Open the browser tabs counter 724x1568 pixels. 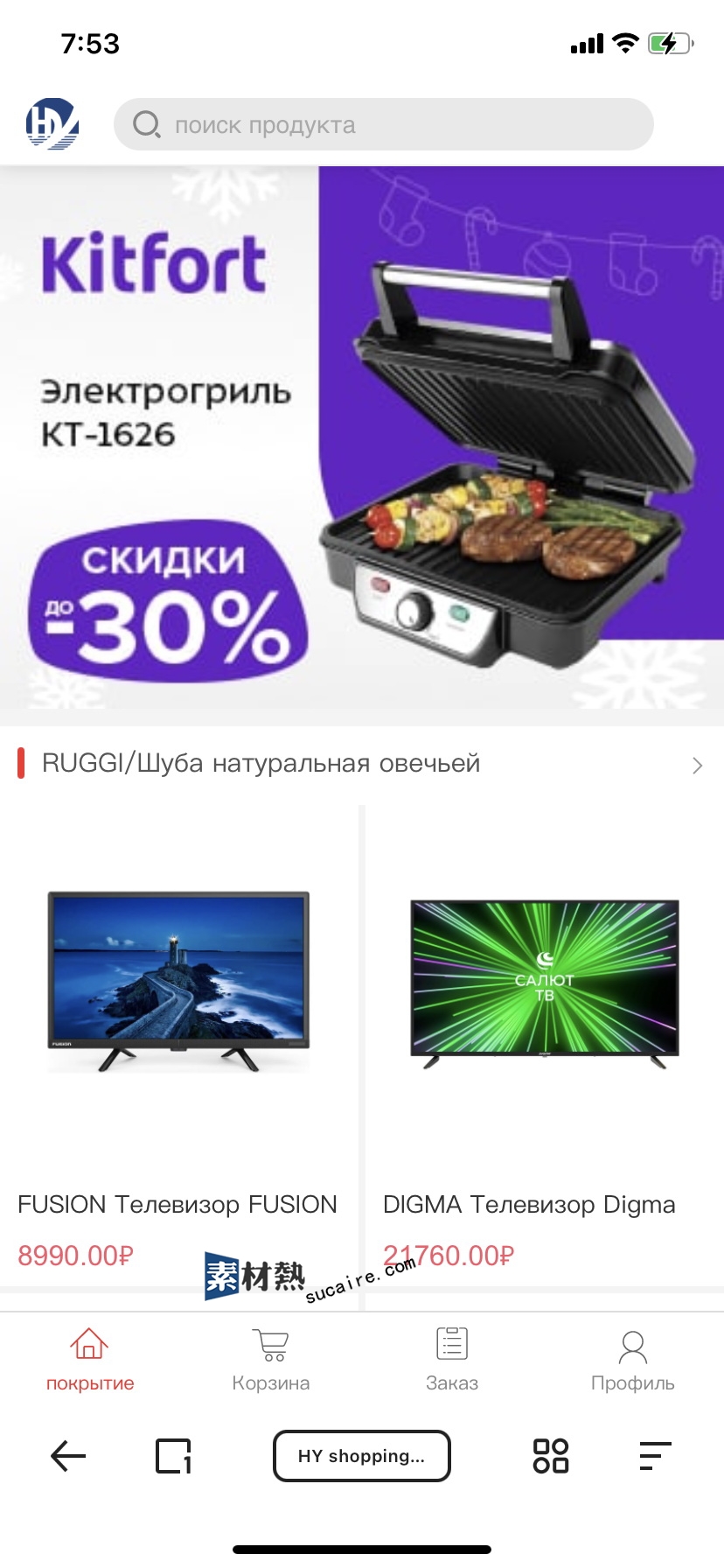[173, 1456]
